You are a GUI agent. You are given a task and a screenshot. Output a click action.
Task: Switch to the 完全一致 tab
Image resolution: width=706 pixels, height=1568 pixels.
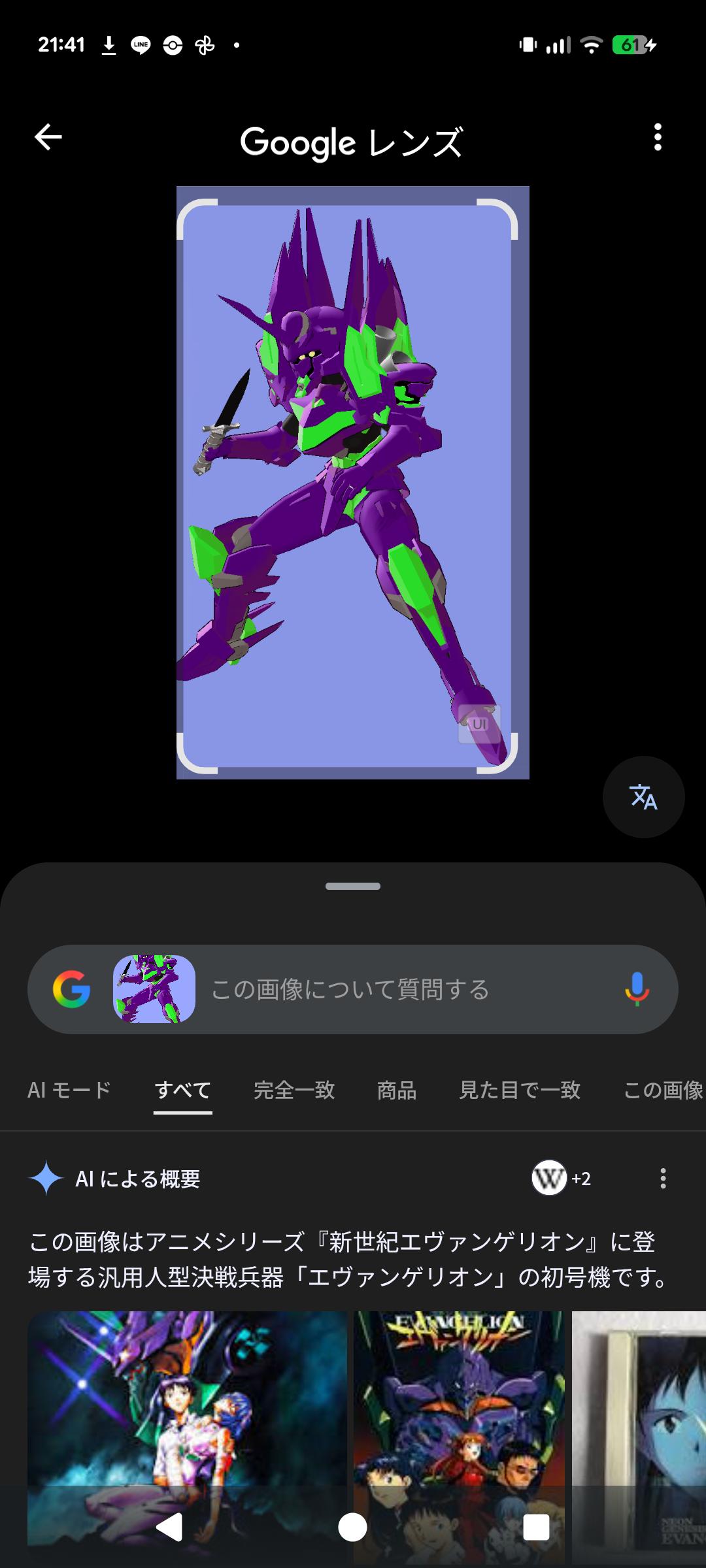coord(294,1090)
